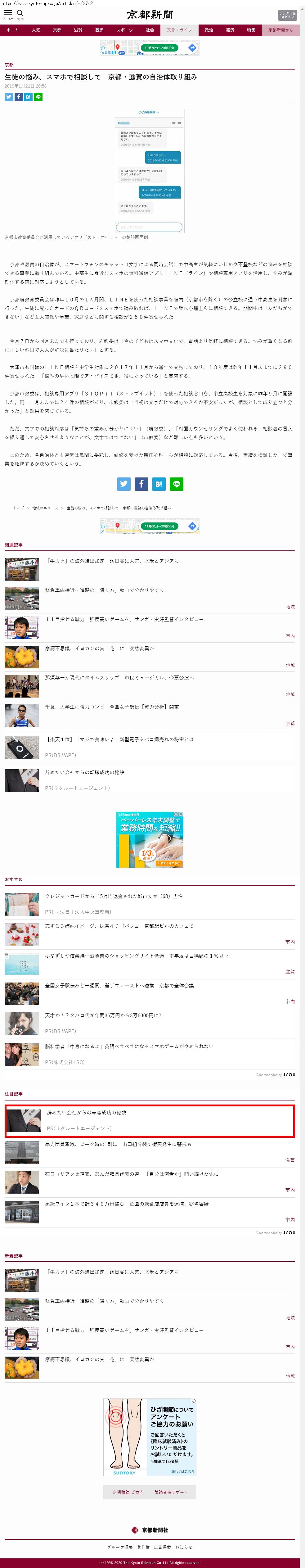This screenshot has height=1568, width=305.
Task: Open the 文化・ライフ tab
Action: pyautogui.click(x=179, y=30)
